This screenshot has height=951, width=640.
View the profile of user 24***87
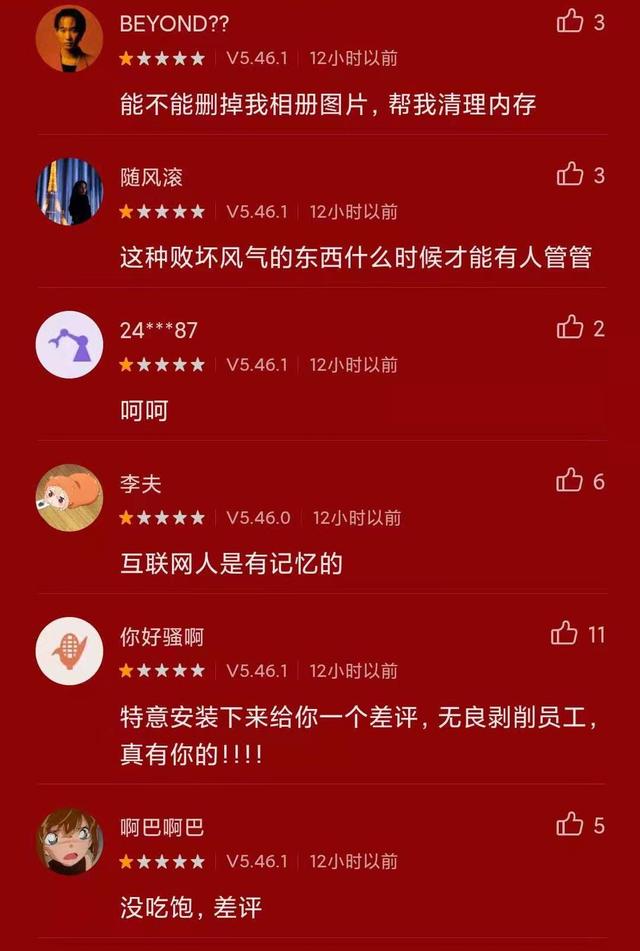click(x=69, y=345)
